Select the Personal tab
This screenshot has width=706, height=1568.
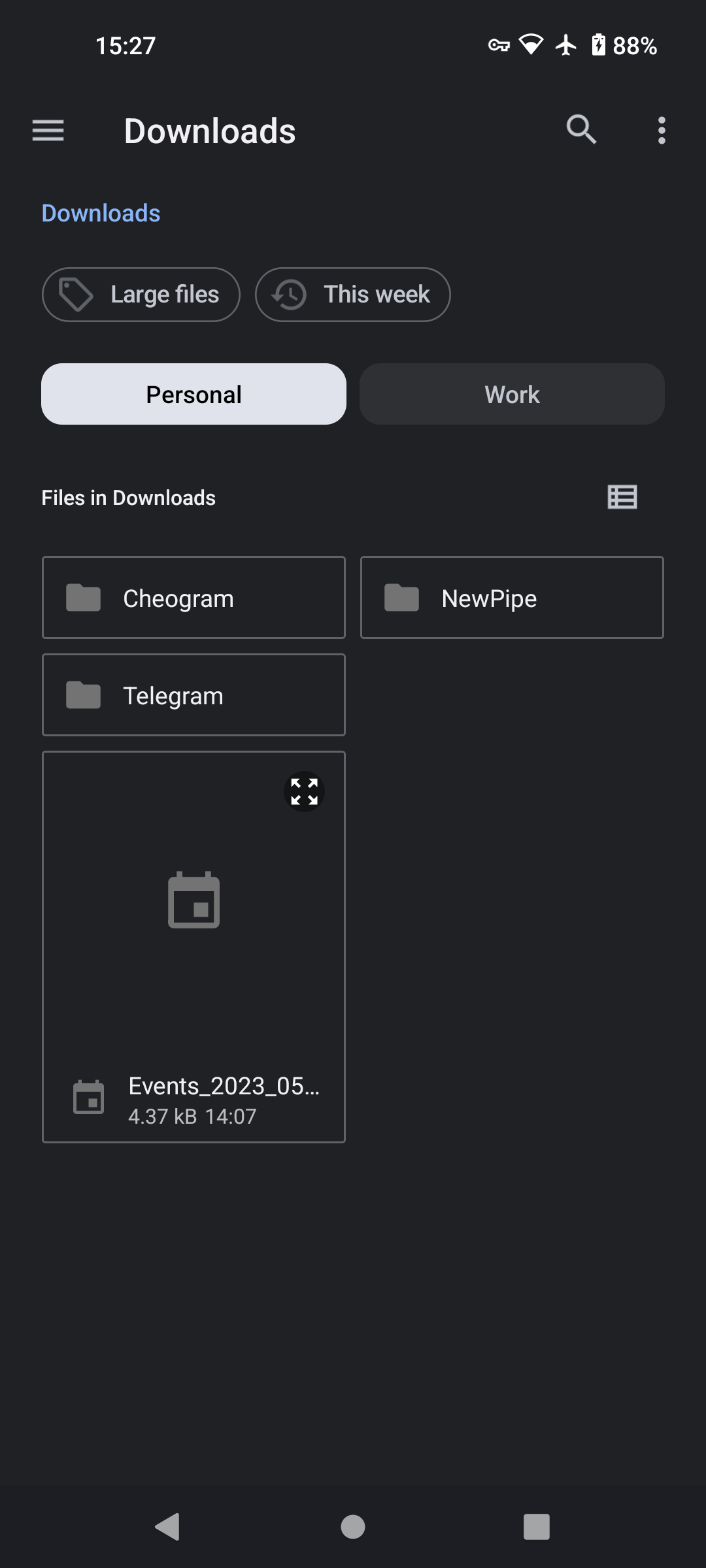(x=193, y=394)
